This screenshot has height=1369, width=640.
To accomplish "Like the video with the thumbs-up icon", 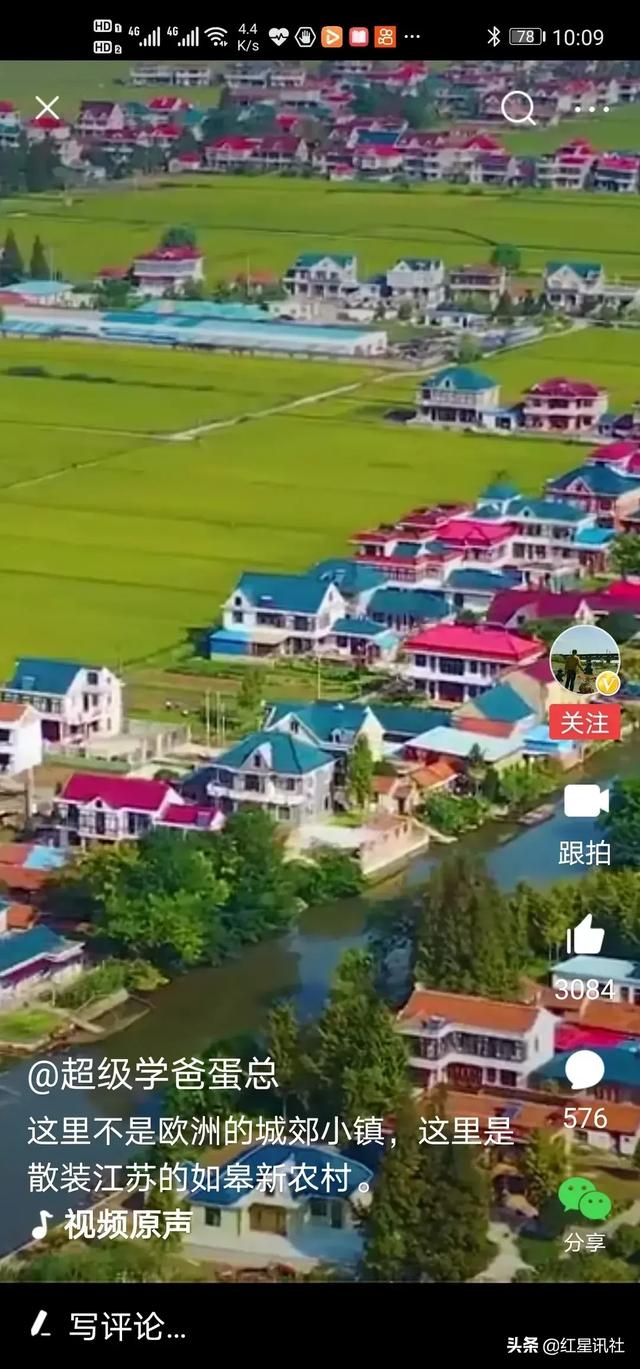I will pyautogui.click(x=585, y=936).
